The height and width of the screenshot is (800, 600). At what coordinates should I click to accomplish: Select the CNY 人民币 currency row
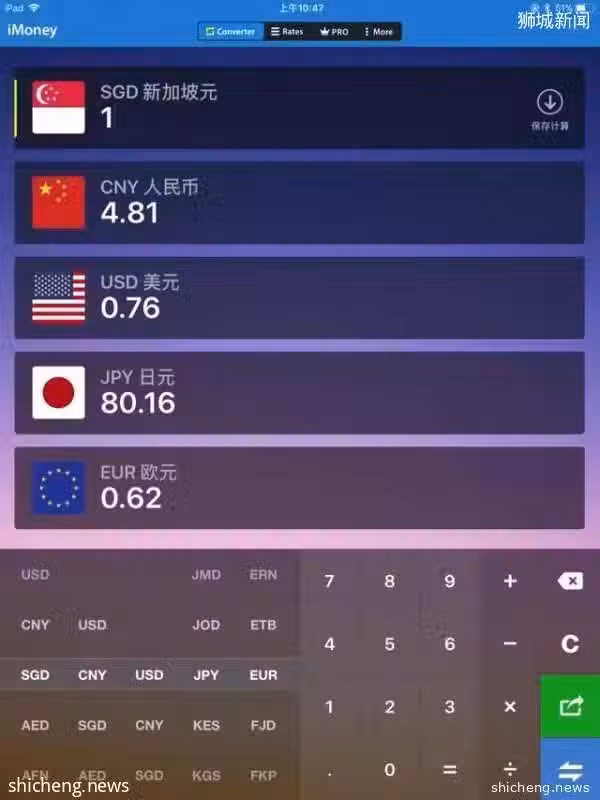point(298,202)
